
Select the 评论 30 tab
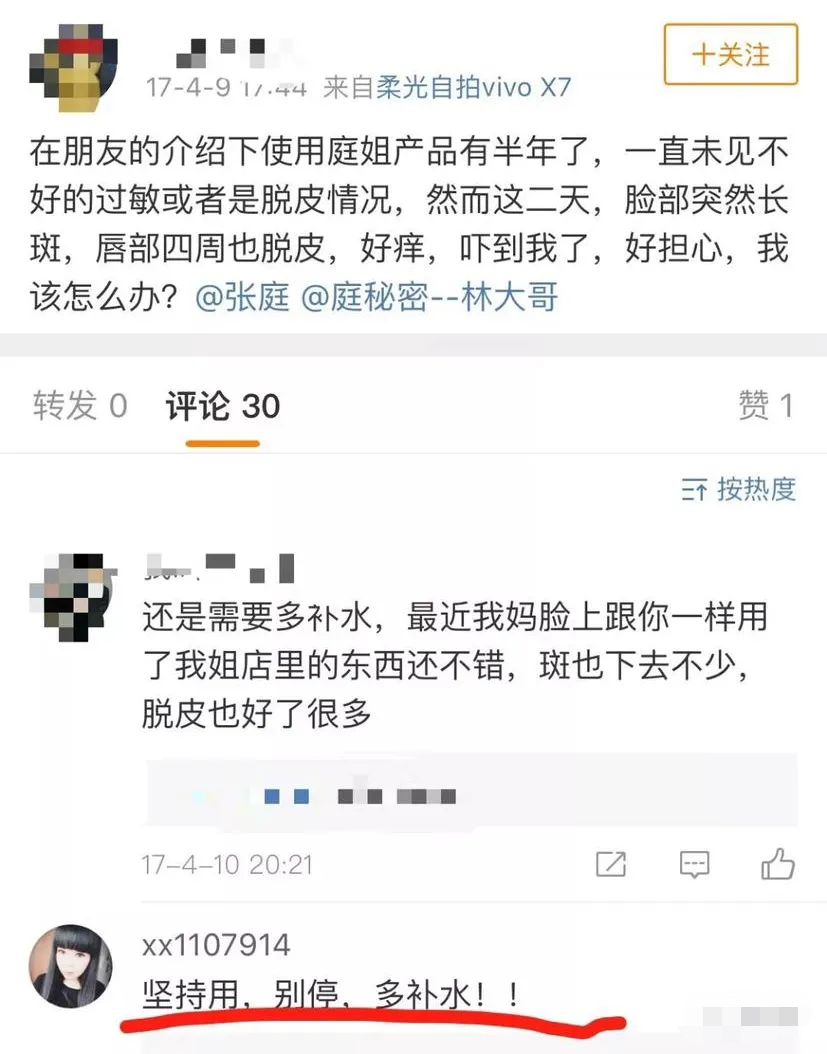pyautogui.click(x=222, y=406)
